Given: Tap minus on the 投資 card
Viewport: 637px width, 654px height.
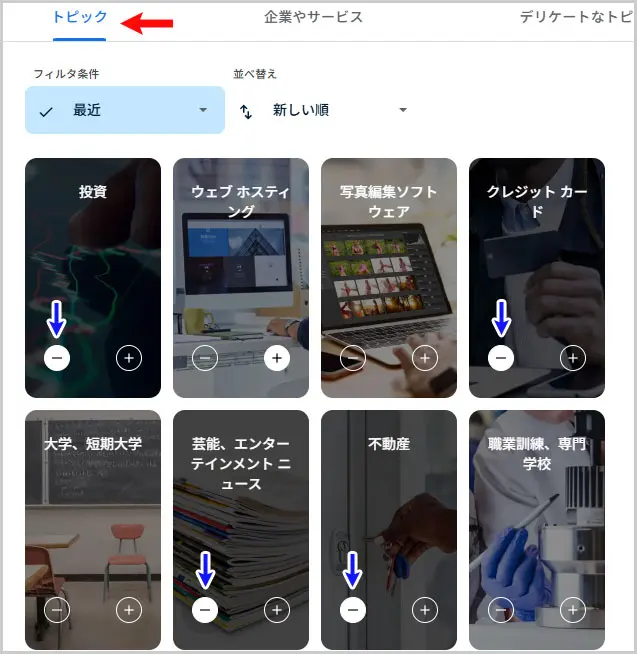Looking at the screenshot, I should click(57, 357).
